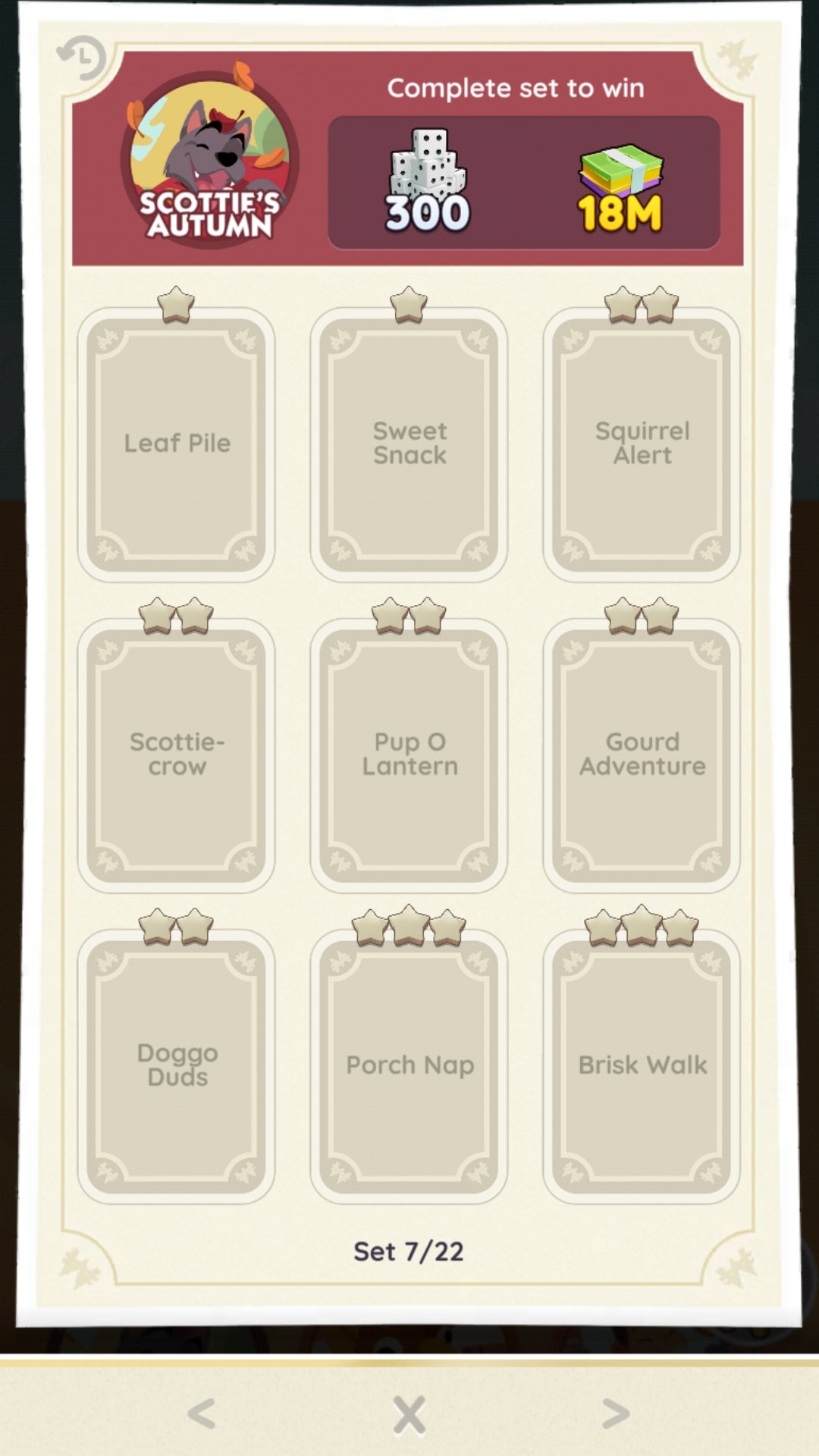Go to the next sticker set

(615, 1414)
